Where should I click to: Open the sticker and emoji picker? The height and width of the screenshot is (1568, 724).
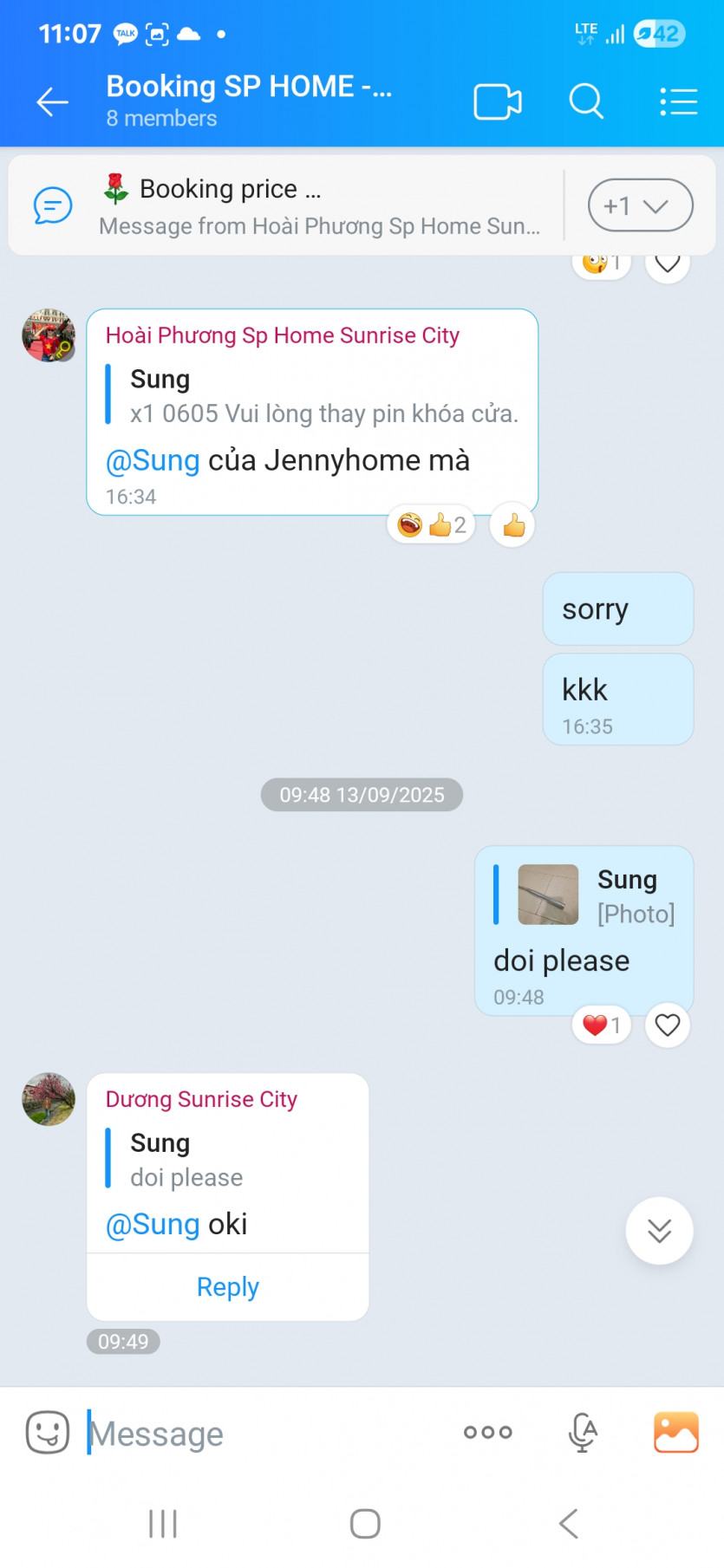point(48,1432)
